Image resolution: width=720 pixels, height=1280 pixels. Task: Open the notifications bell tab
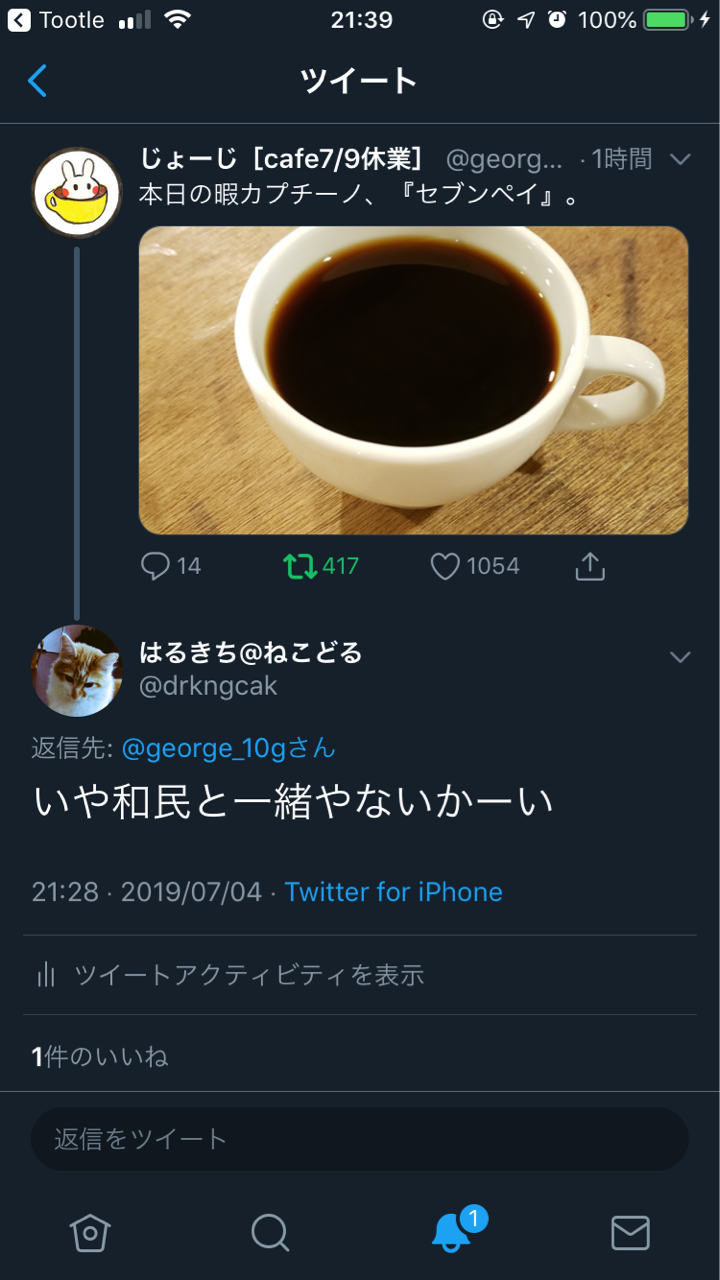coord(452,1232)
